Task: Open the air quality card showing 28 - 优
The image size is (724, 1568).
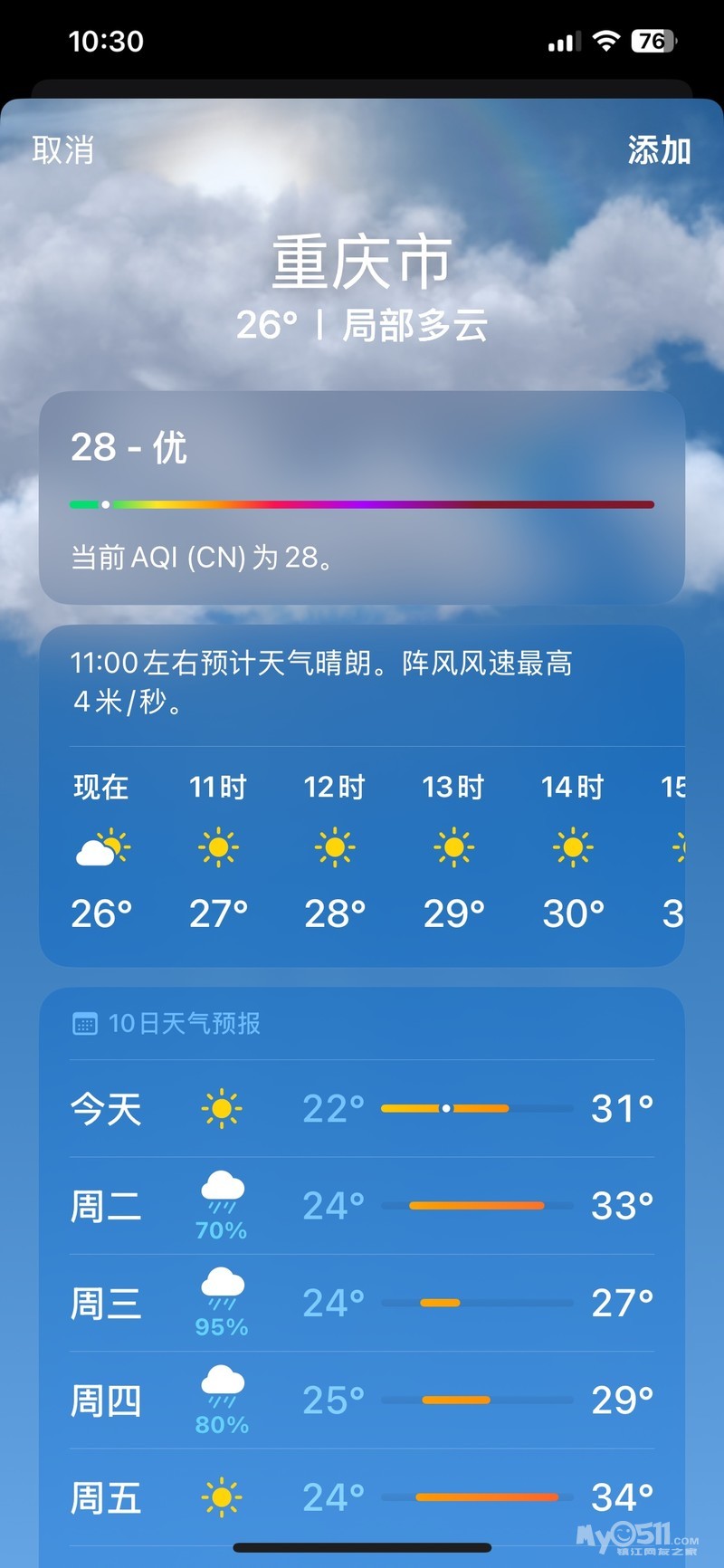Action: click(x=362, y=498)
